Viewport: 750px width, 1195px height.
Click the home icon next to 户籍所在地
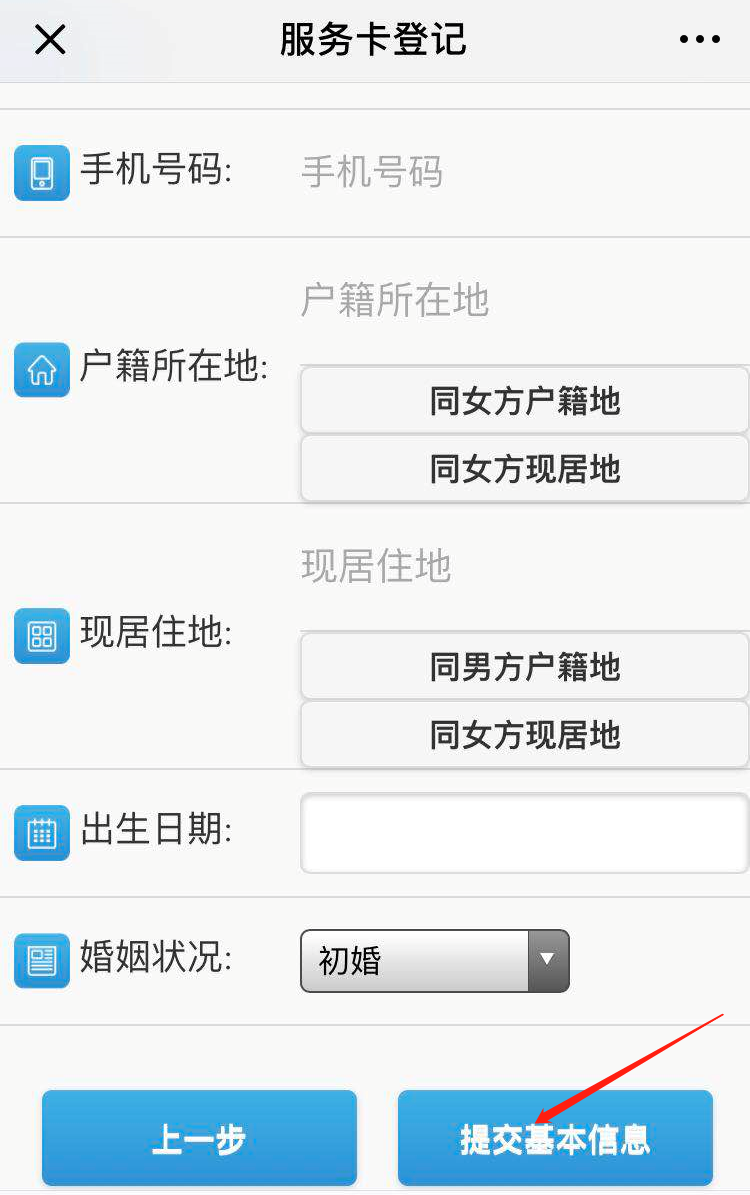click(41, 370)
